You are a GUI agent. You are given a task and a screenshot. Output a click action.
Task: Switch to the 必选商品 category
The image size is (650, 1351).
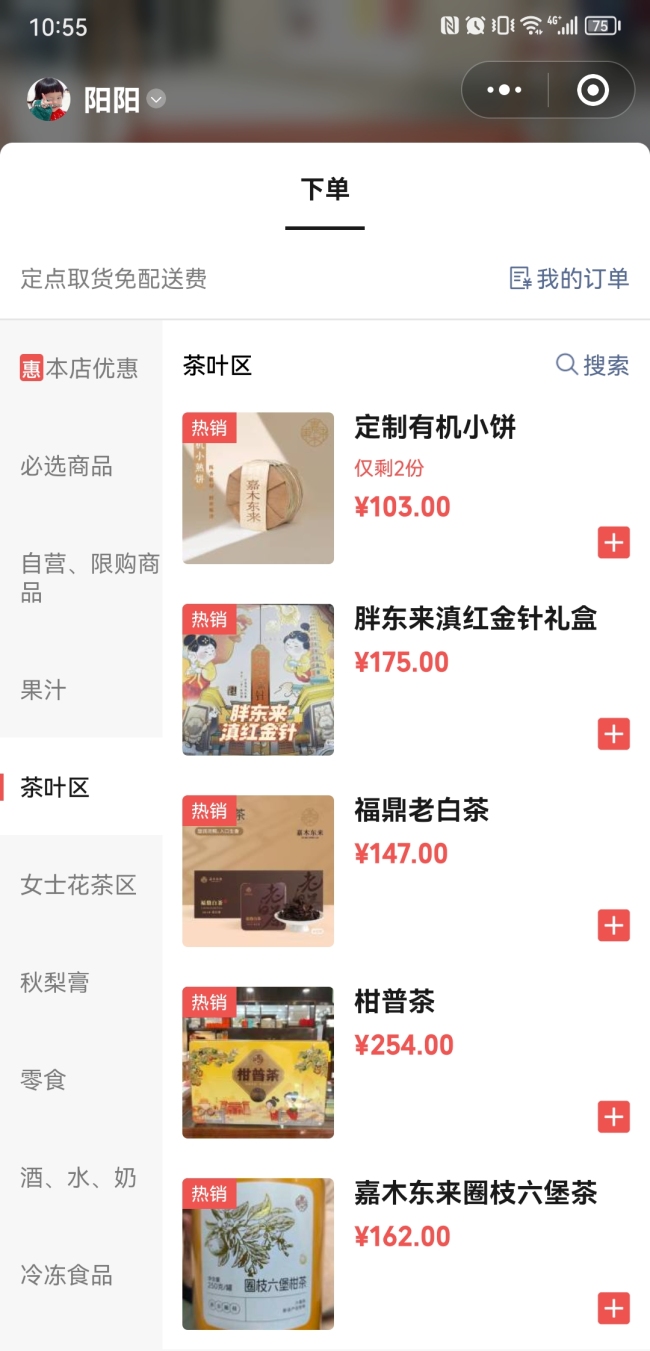[67, 466]
